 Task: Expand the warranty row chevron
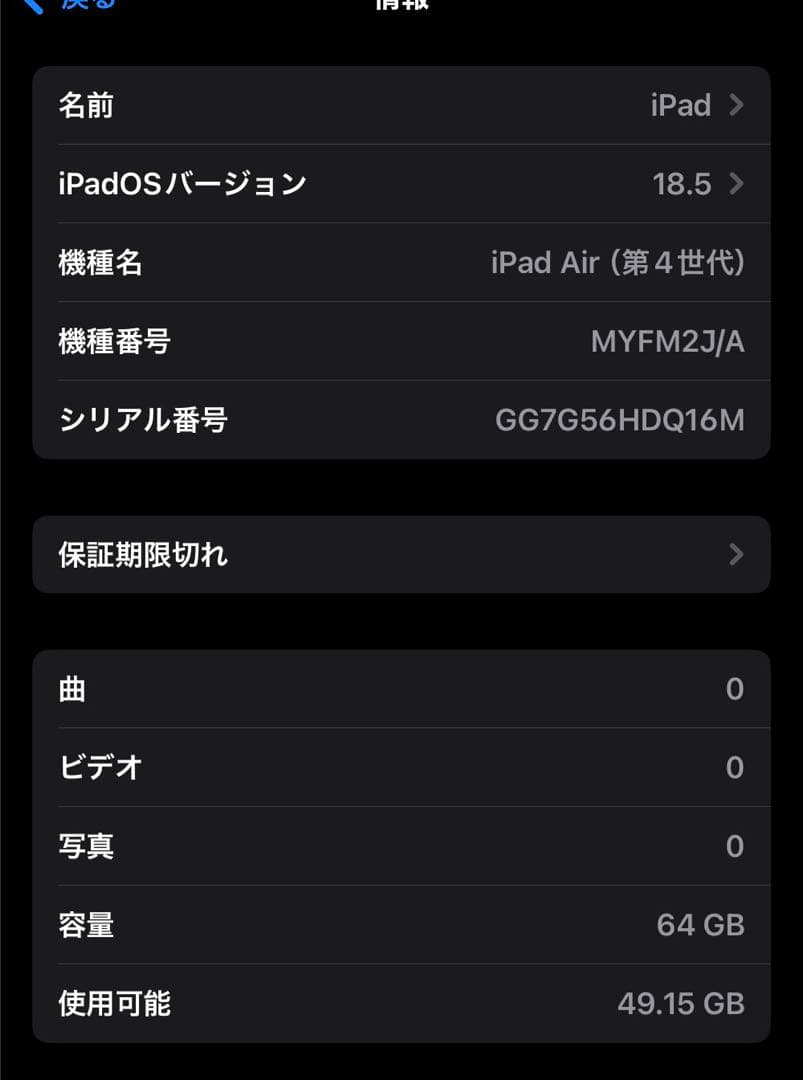tap(736, 555)
